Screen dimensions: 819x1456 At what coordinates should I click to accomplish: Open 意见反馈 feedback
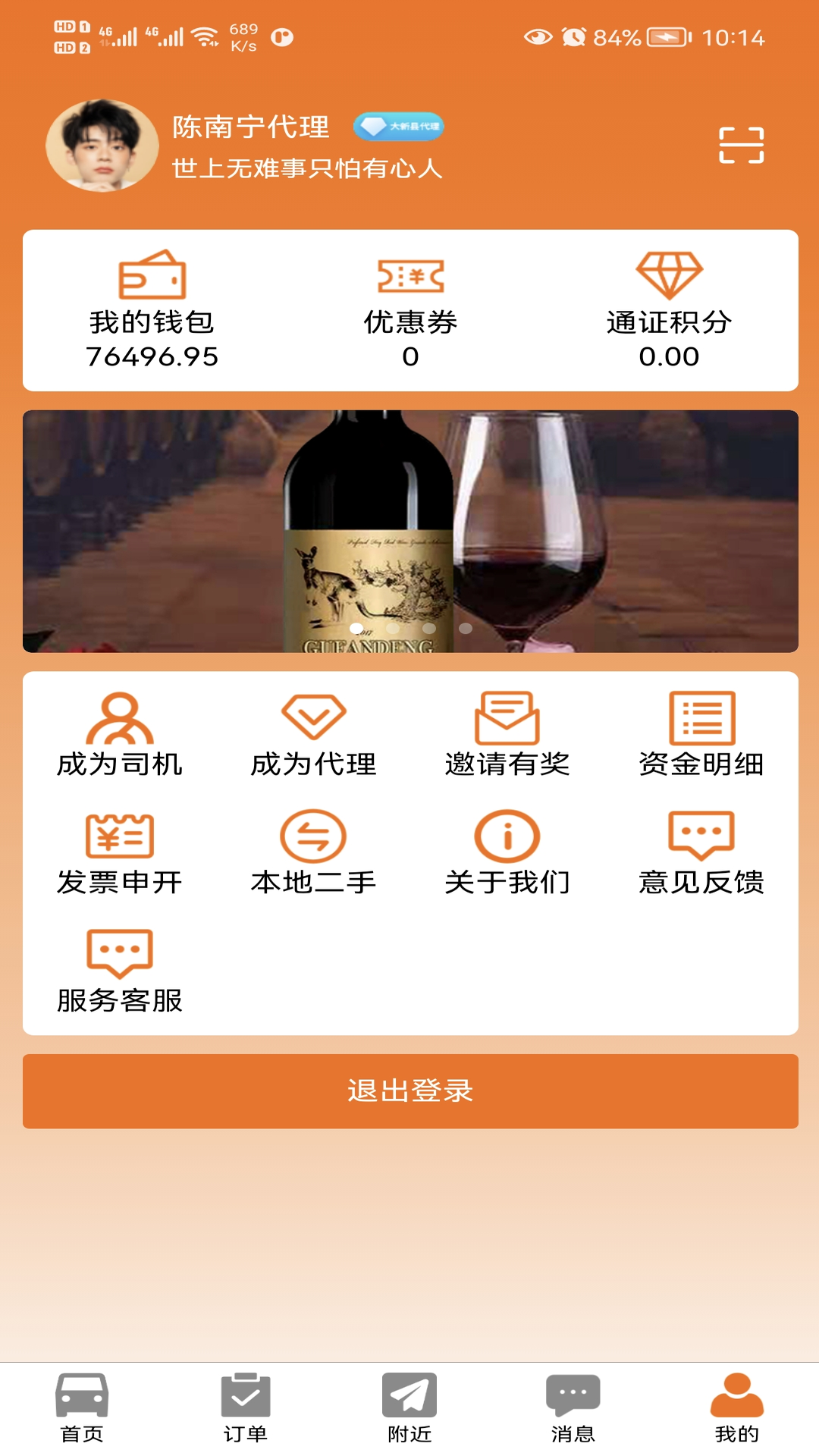[701, 852]
